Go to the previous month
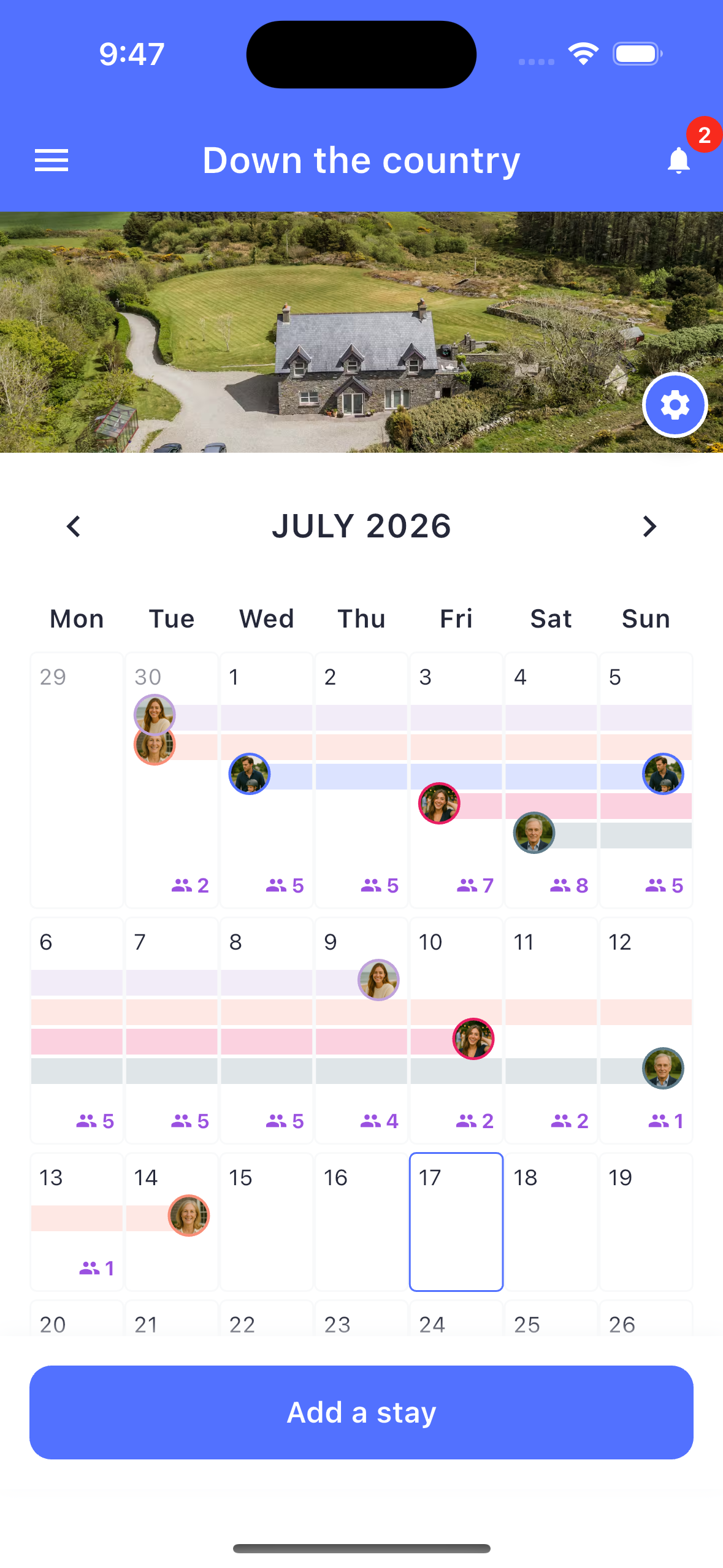This screenshot has width=723, height=1568. coord(74,526)
